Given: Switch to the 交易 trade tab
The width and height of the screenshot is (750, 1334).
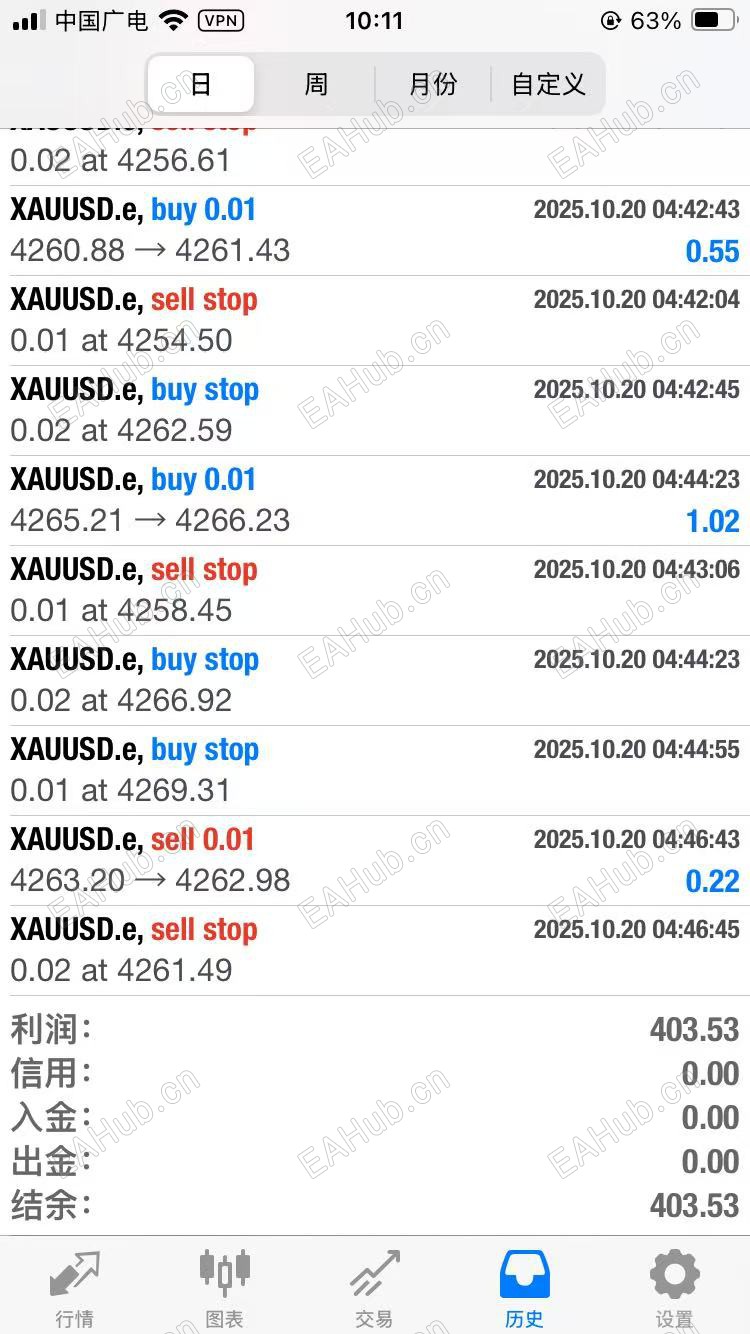Looking at the screenshot, I should [375, 1287].
